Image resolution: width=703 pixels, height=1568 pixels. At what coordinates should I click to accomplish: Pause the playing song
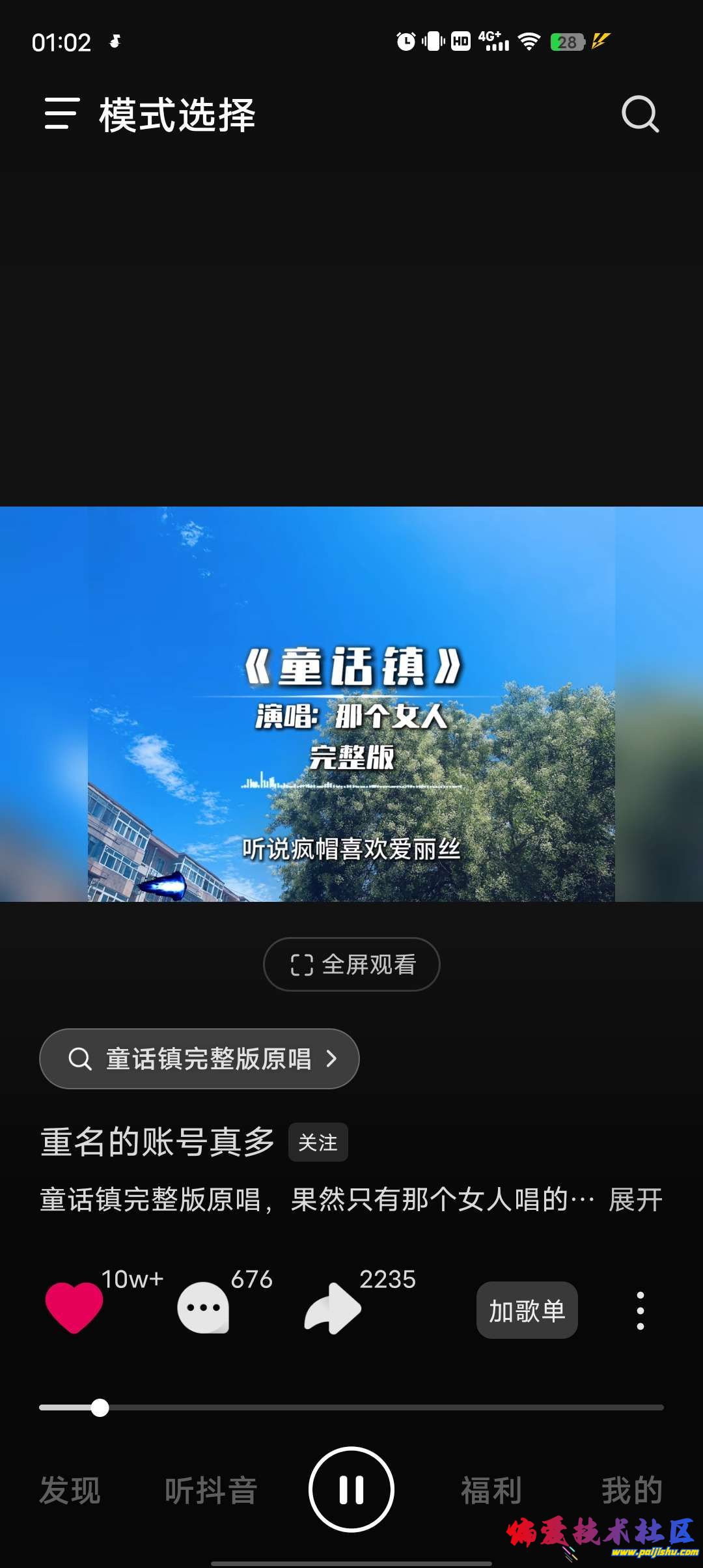tap(351, 1490)
